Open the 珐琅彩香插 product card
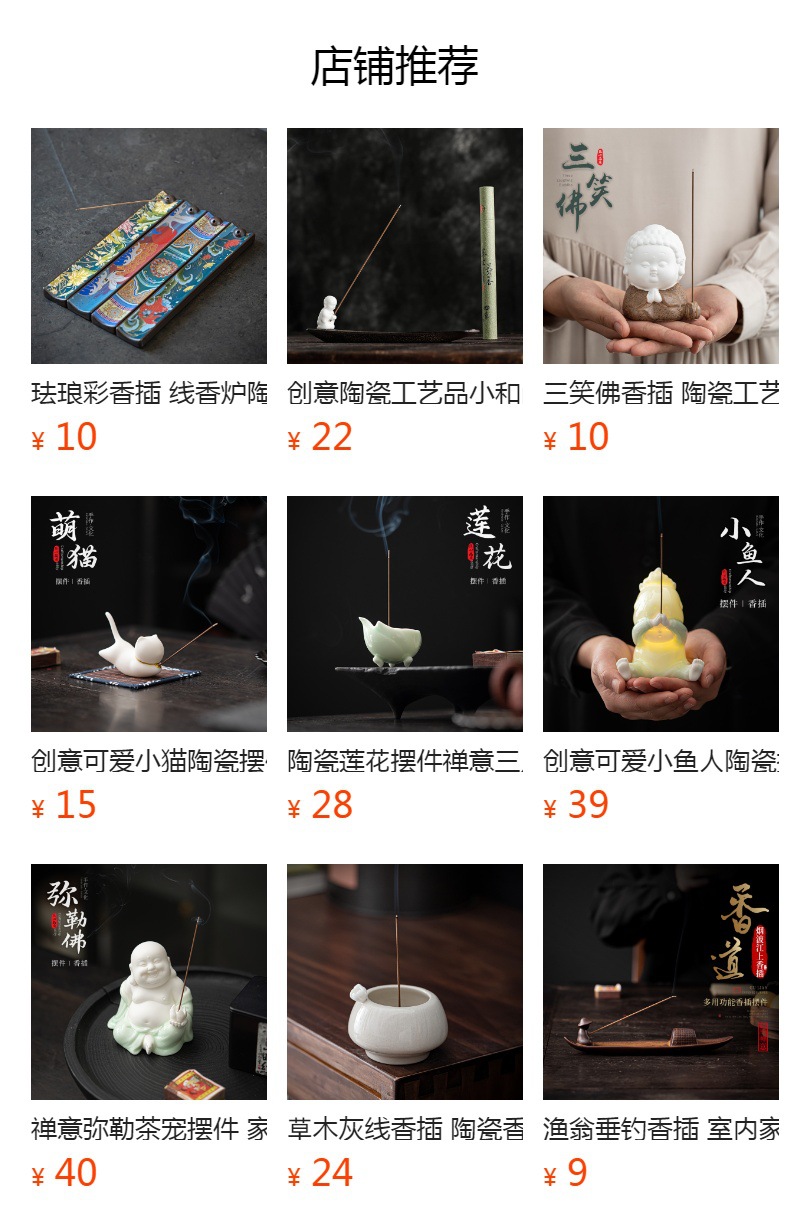This screenshot has height=1232, width=790. coord(149,292)
